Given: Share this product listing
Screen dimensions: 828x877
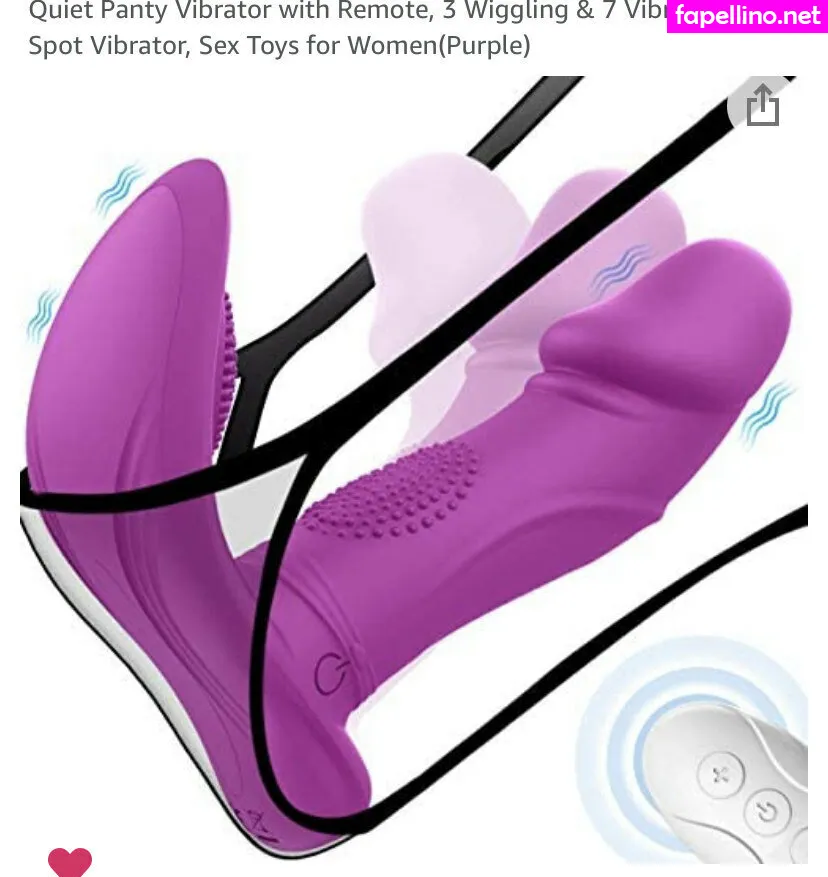Looking at the screenshot, I should point(762,105).
